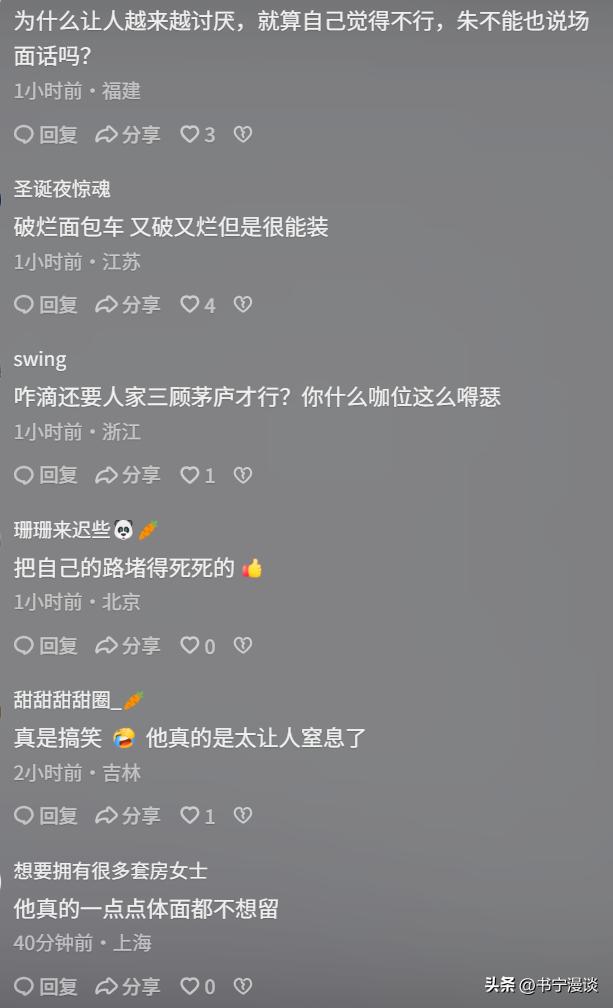Screen dimensions: 613x1008
Task: Dislike 珊珊来迟些's comment
Action: pyautogui.click(x=242, y=646)
